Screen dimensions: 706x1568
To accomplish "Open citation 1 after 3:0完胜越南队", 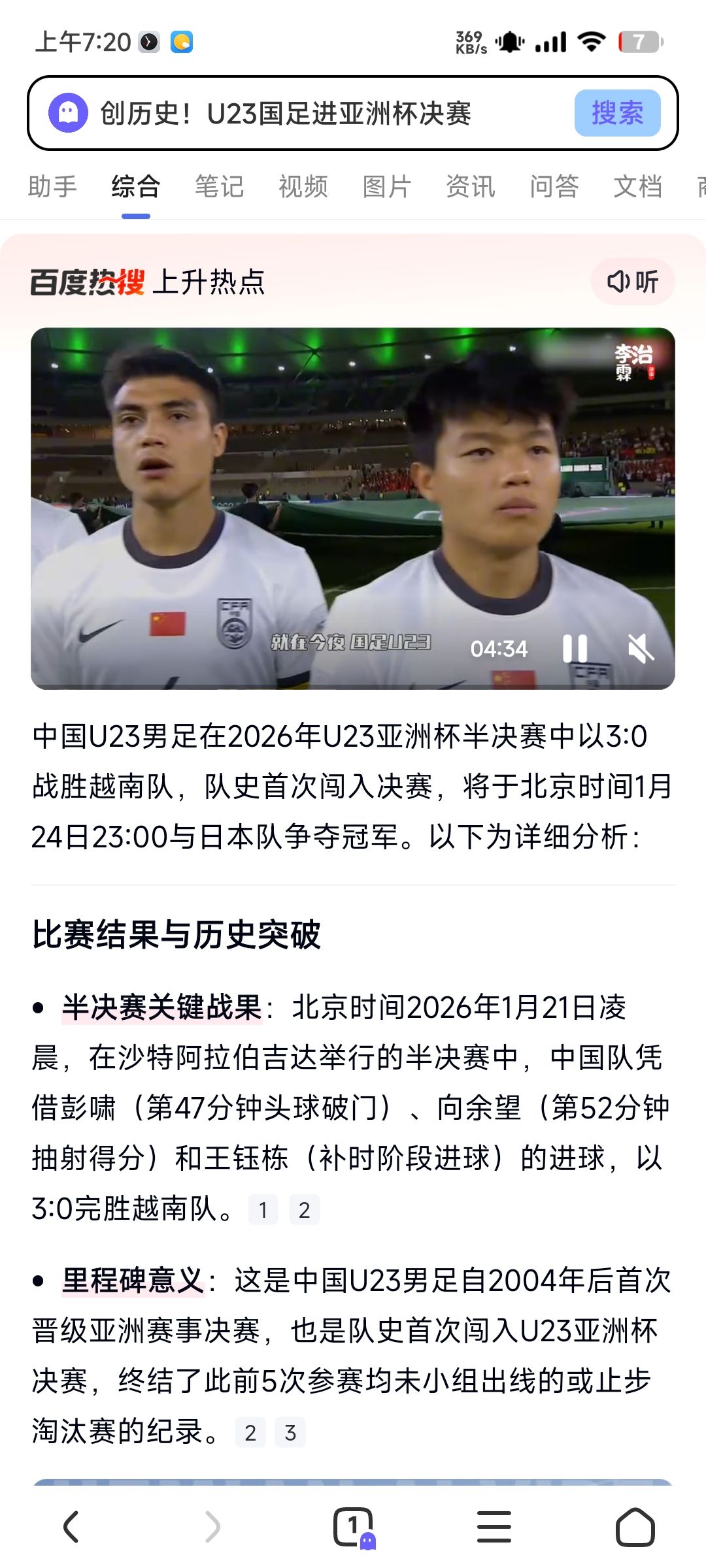I will [x=263, y=1210].
